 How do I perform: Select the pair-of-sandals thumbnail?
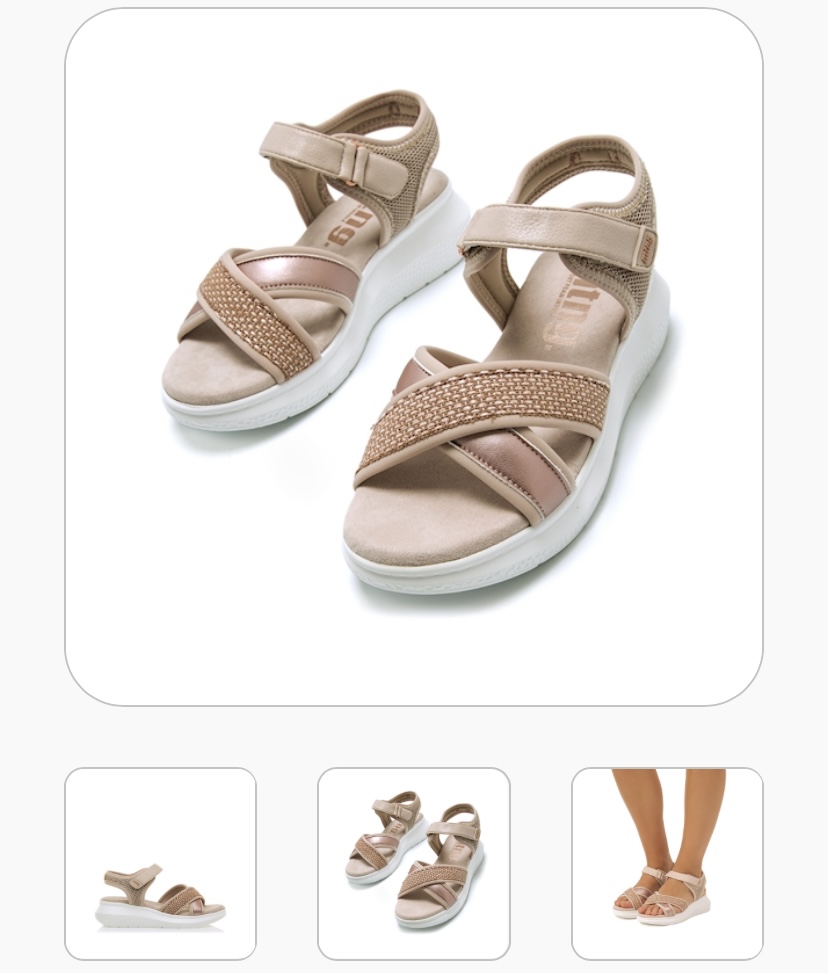pos(413,864)
